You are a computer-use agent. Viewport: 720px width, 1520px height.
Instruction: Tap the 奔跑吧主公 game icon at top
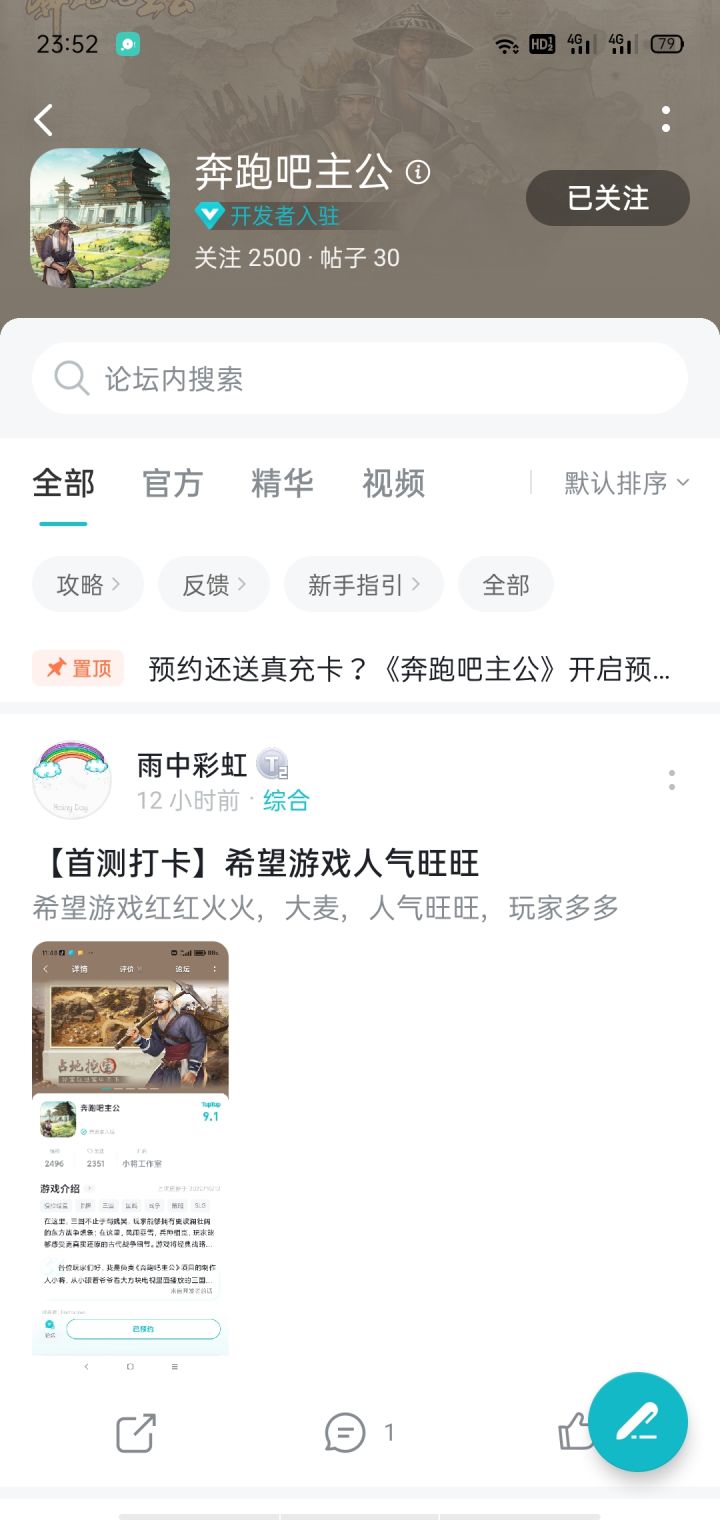(x=100, y=217)
